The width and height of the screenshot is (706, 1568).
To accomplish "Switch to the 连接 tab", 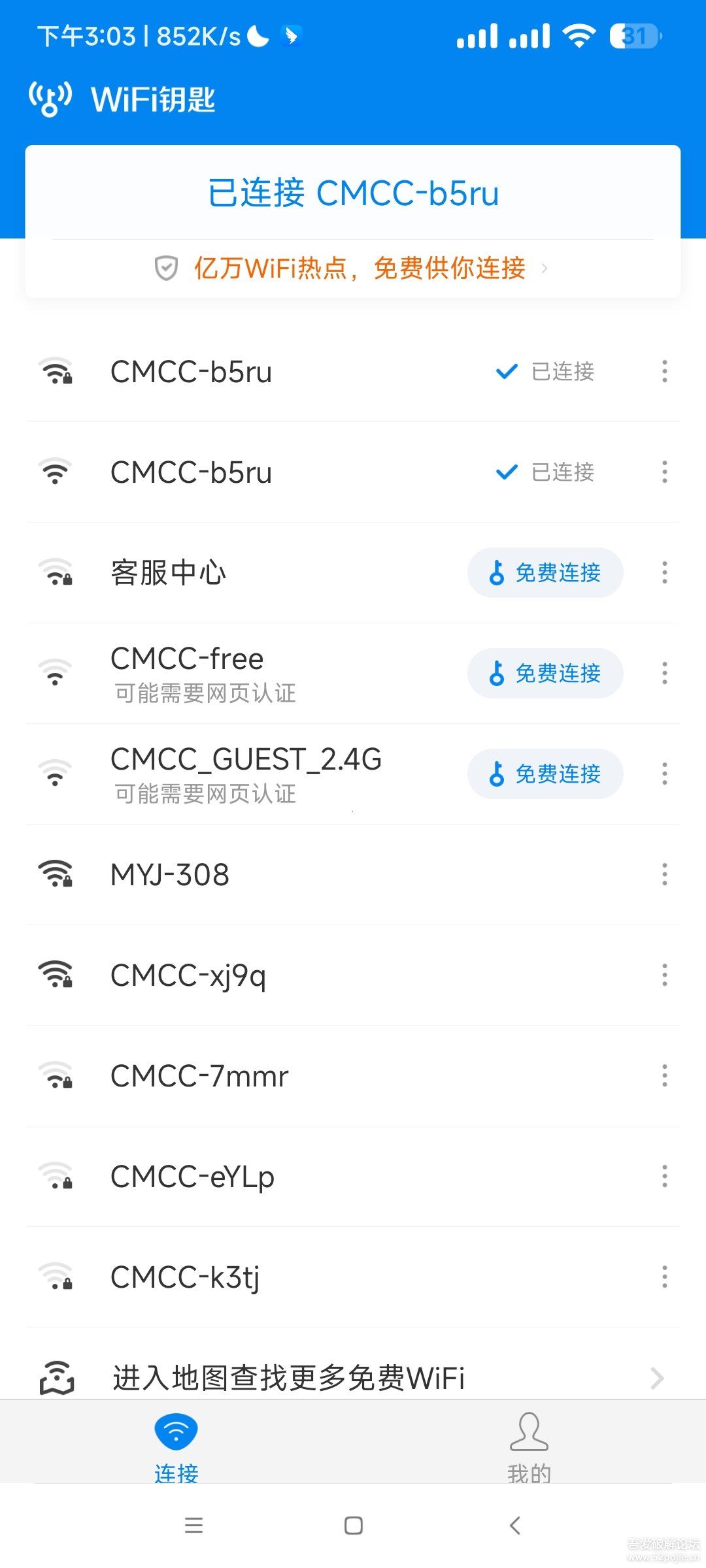I will click(x=176, y=1447).
